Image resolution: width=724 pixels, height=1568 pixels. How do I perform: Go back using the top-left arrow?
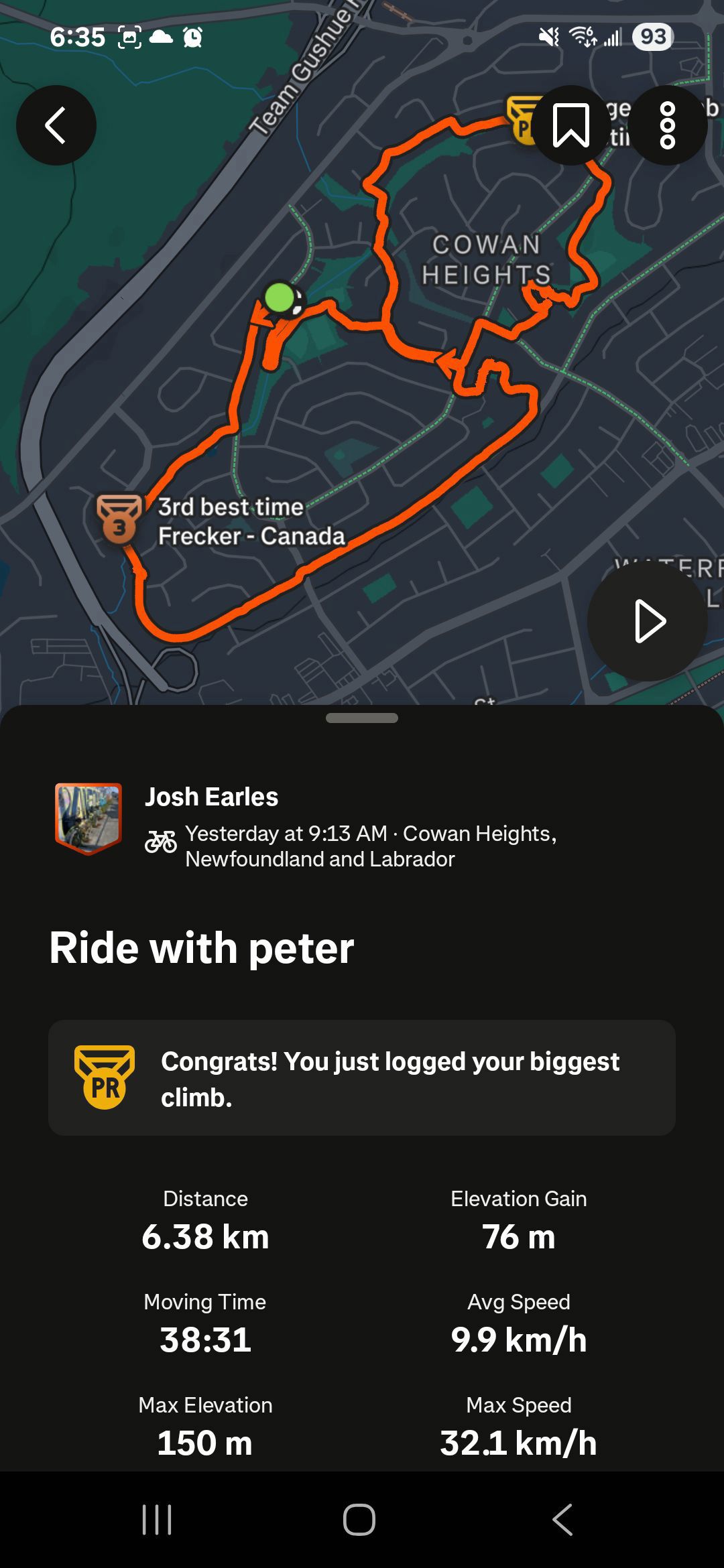(x=56, y=125)
